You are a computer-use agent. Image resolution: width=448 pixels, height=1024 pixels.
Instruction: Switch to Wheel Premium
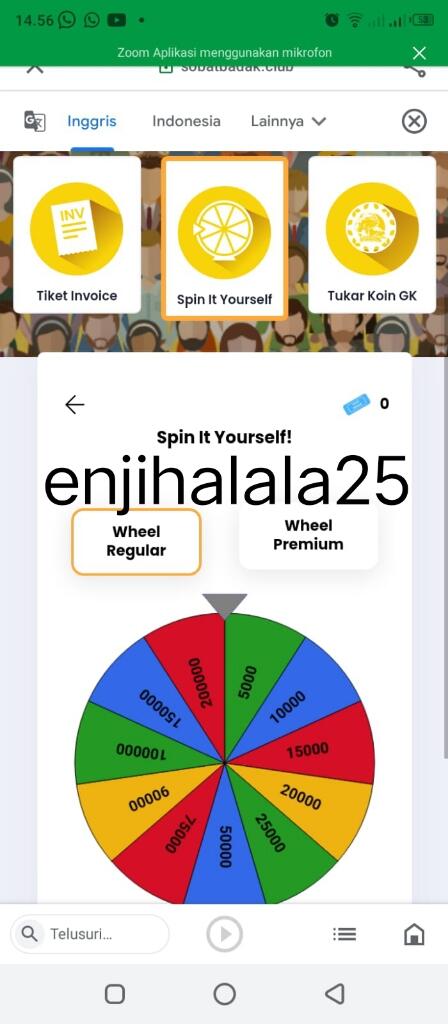[308, 535]
